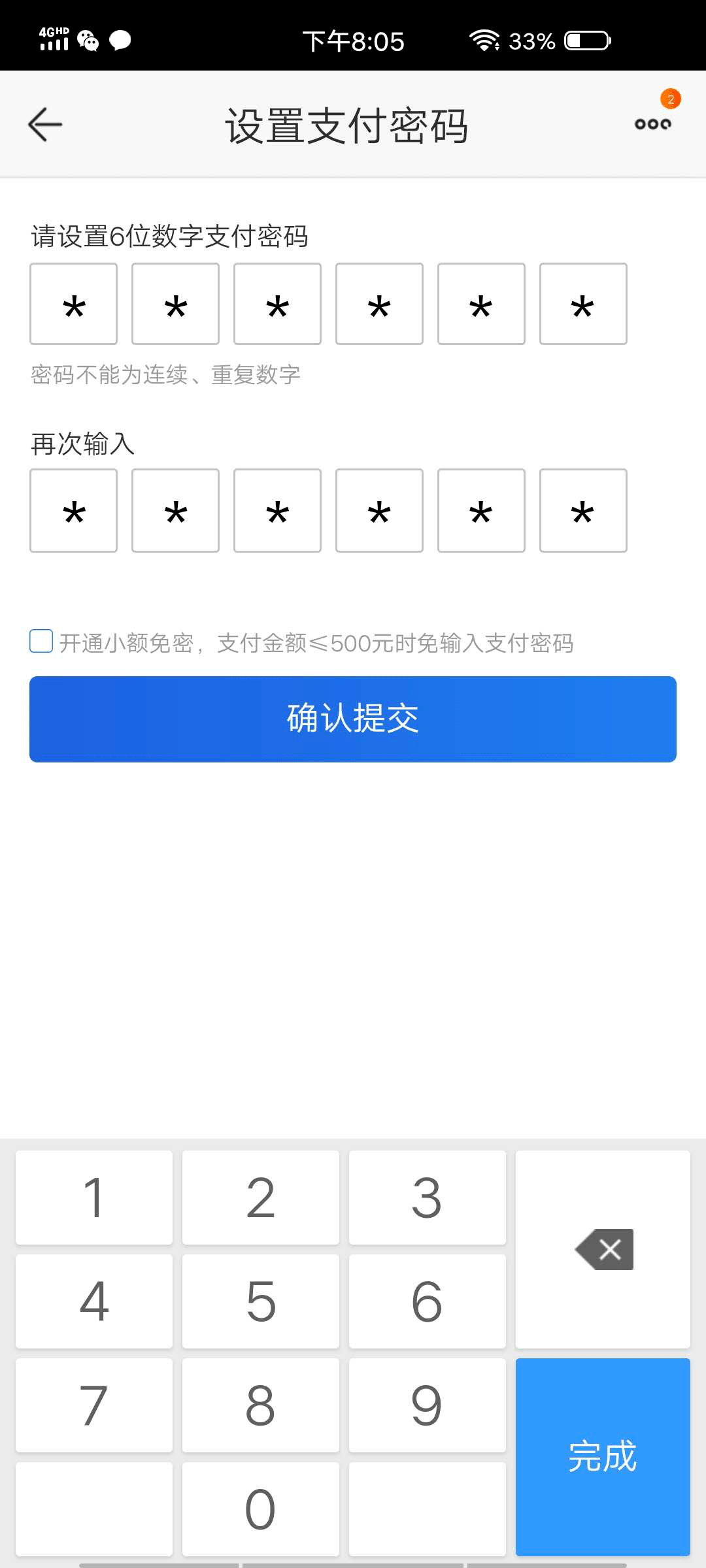Enable 开通小额免密 small-amount password-free payment
706x1568 pixels.
click(41, 643)
